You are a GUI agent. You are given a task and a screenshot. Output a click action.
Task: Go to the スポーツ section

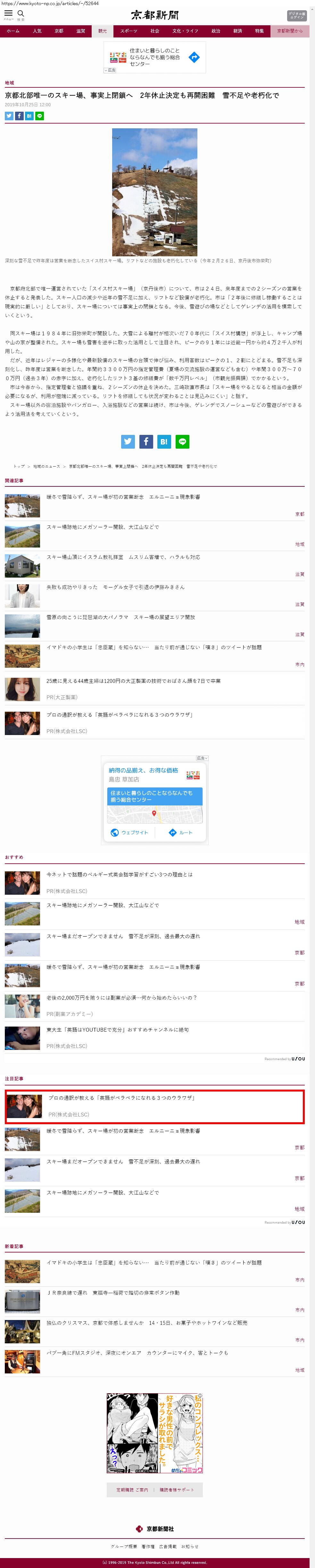click(128, 31)
